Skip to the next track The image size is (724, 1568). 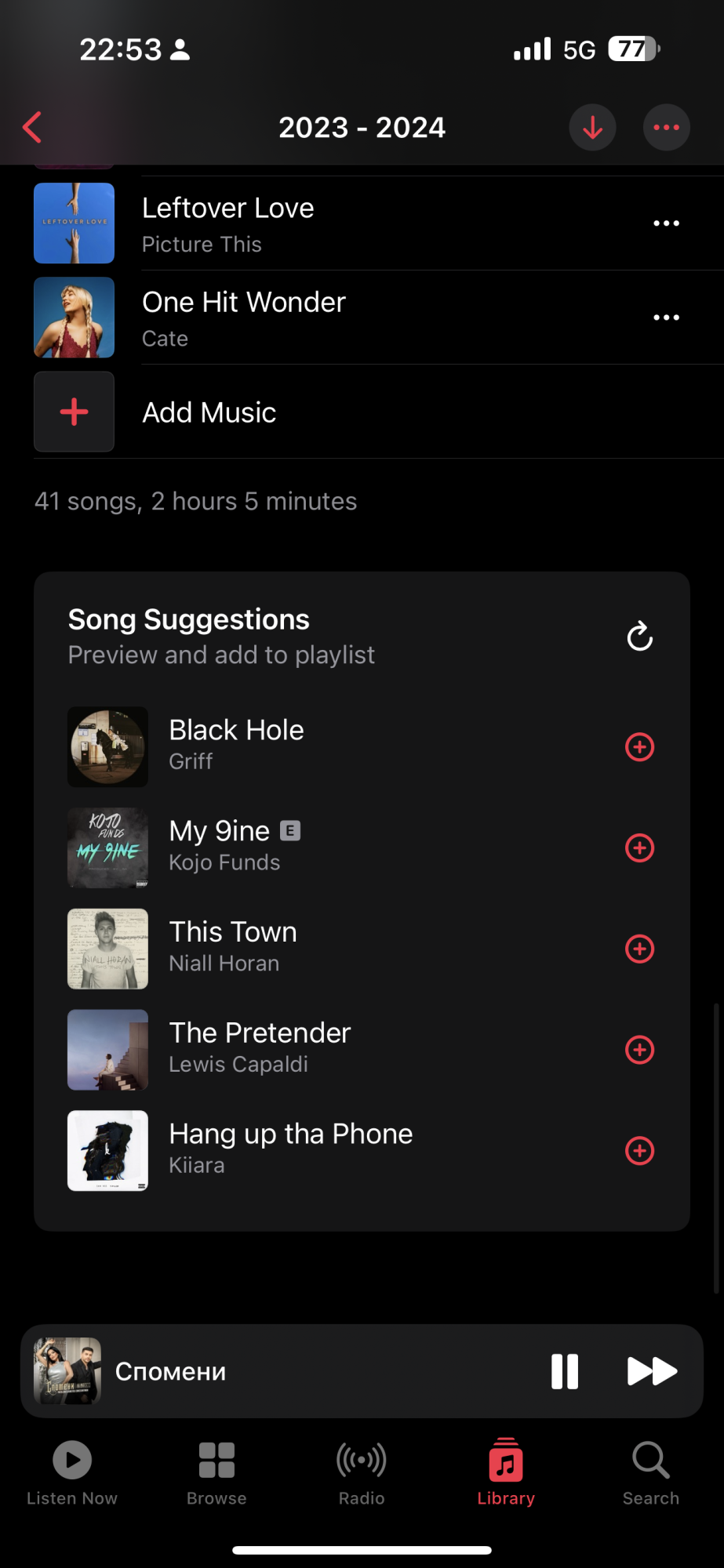click(652, 1371)
